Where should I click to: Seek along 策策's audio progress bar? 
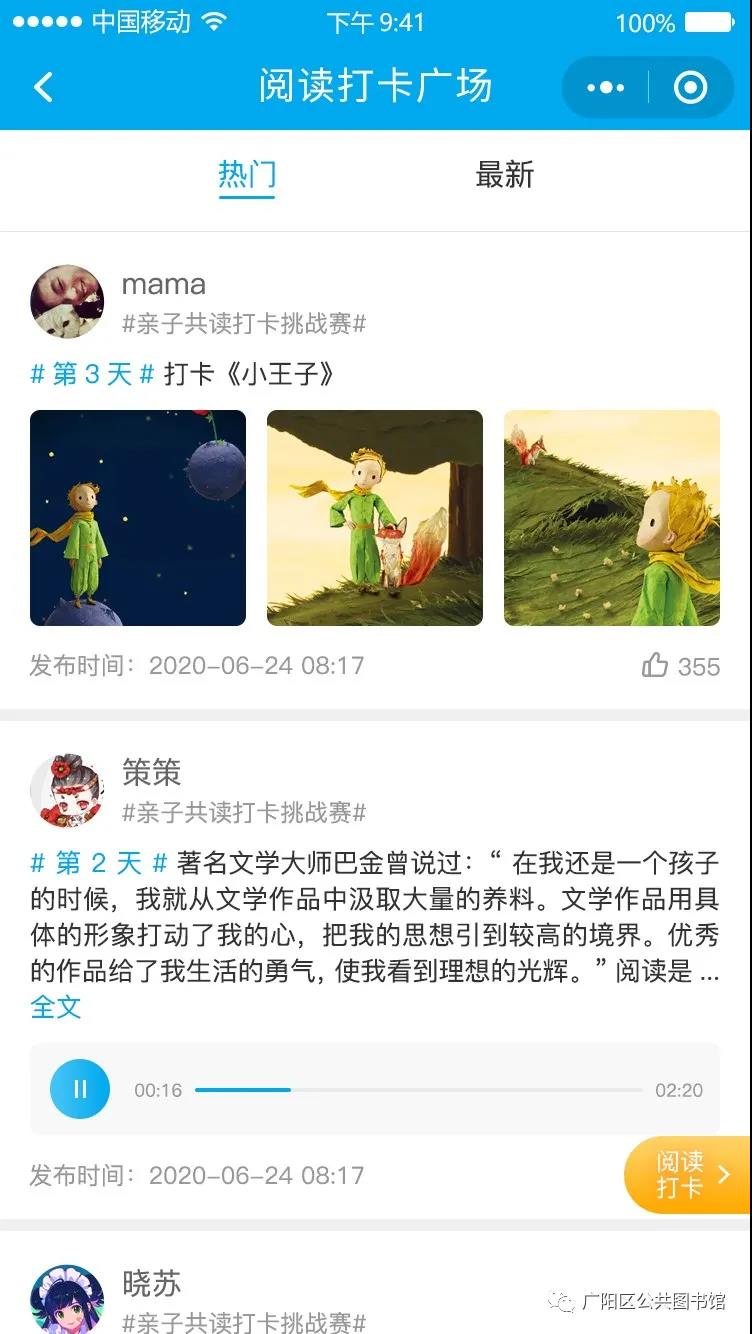point(418,1090)
